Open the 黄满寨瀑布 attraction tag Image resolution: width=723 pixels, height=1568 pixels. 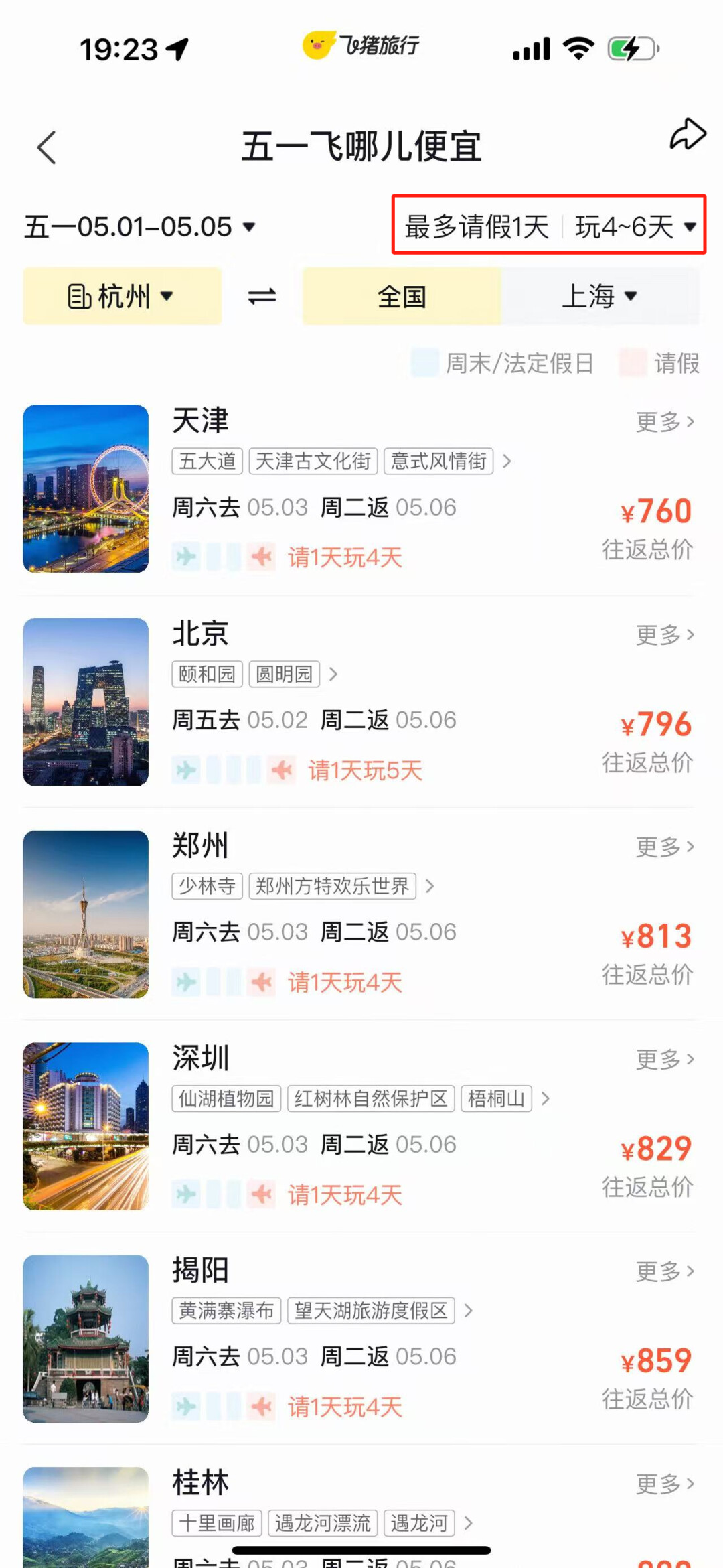227,1310
